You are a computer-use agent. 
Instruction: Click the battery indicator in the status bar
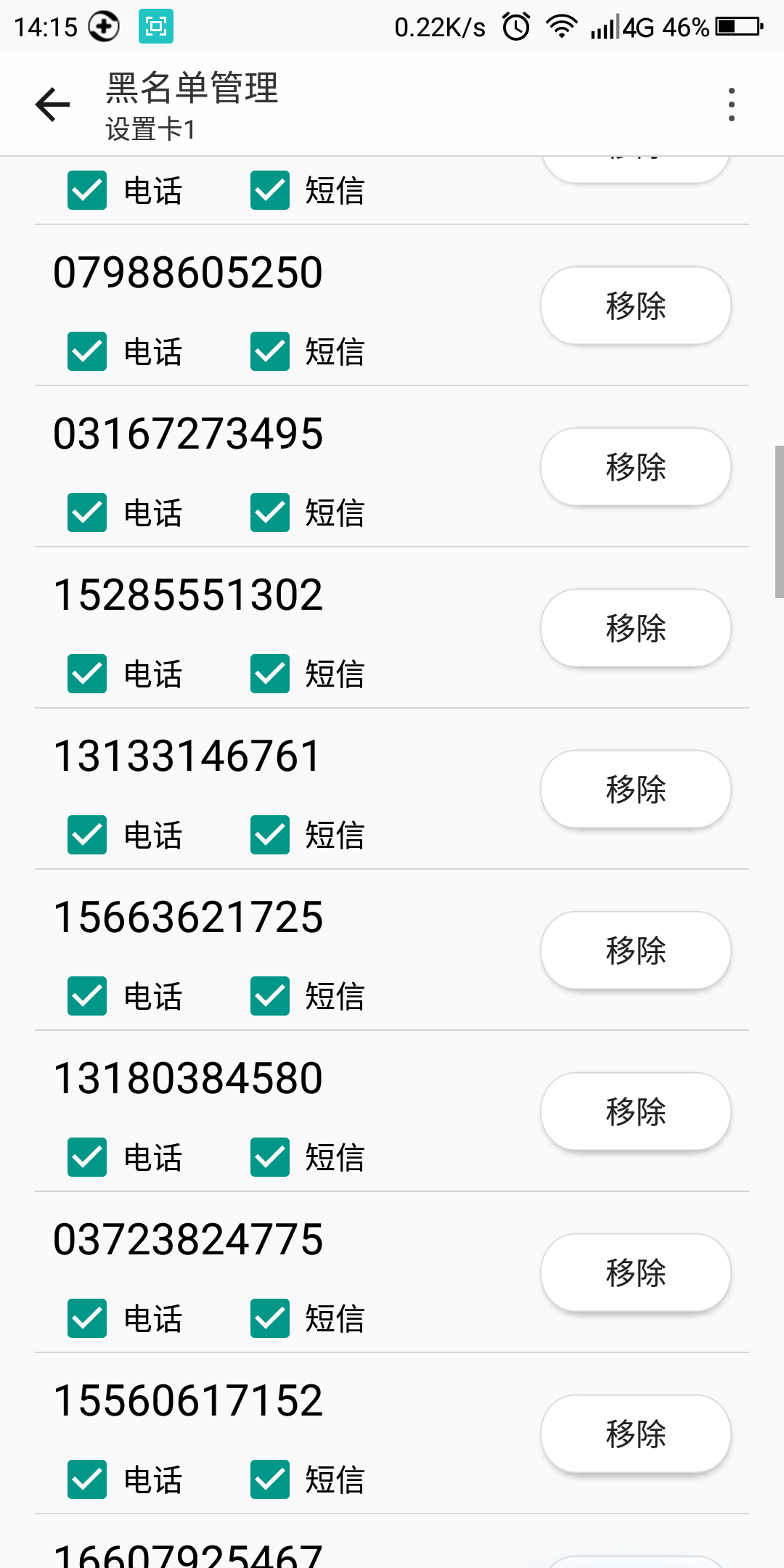coord(735,26)
